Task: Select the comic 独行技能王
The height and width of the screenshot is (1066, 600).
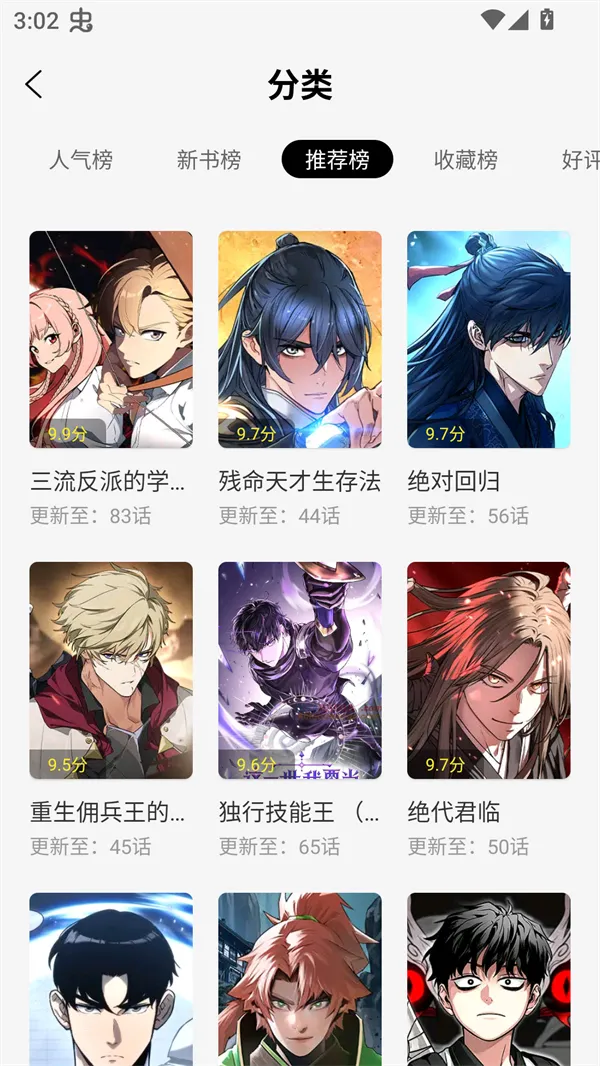Action: [300, 671]
